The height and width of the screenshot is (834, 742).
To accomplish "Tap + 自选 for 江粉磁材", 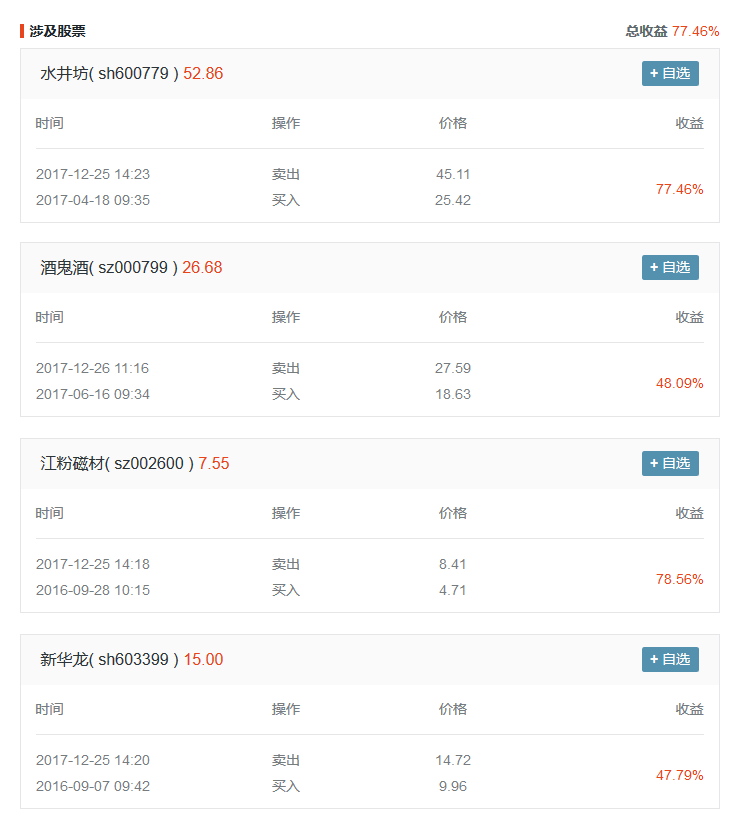I will [x=670, y=463].
